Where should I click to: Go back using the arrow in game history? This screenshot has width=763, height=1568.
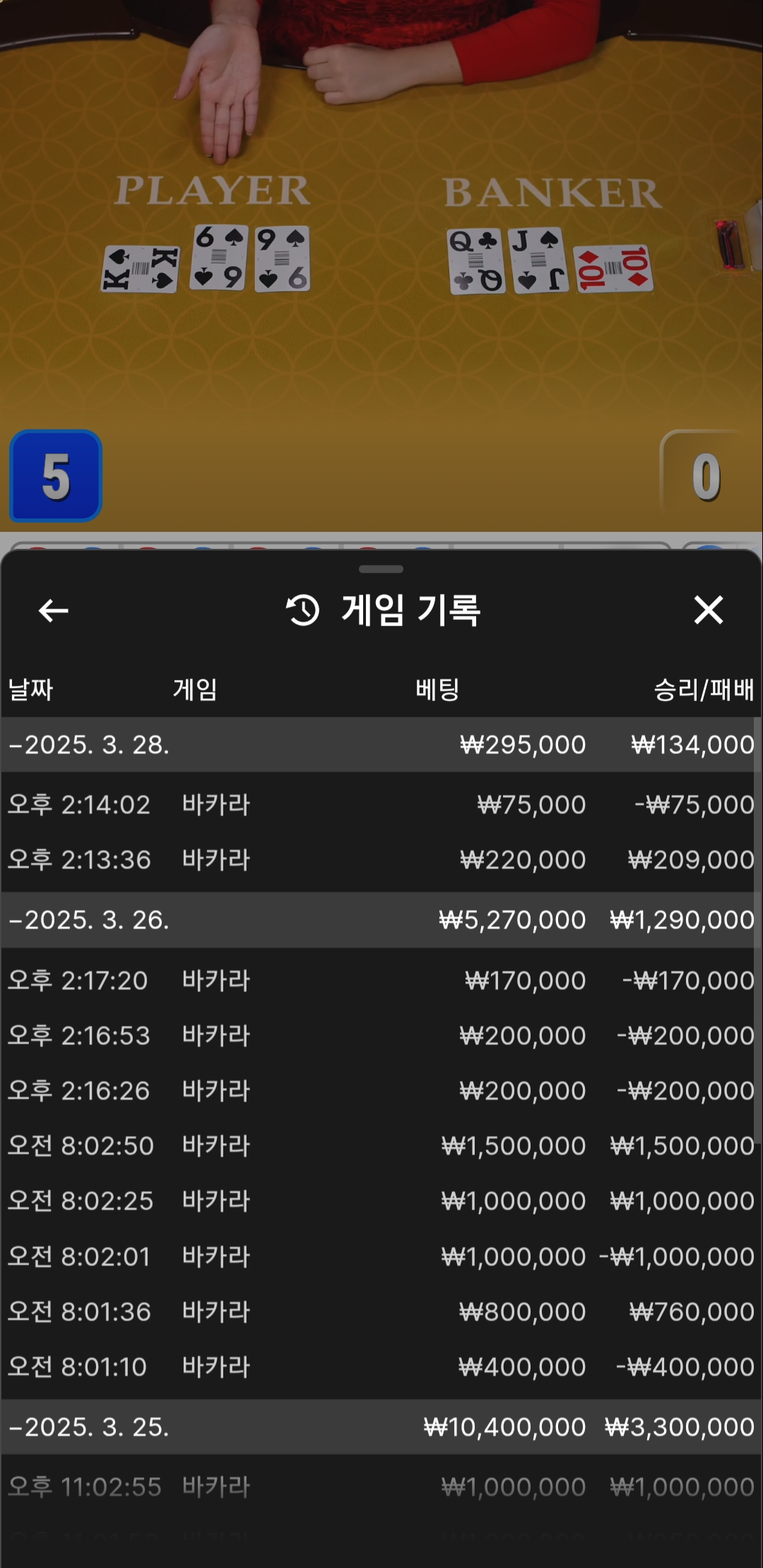pos(54,611)
